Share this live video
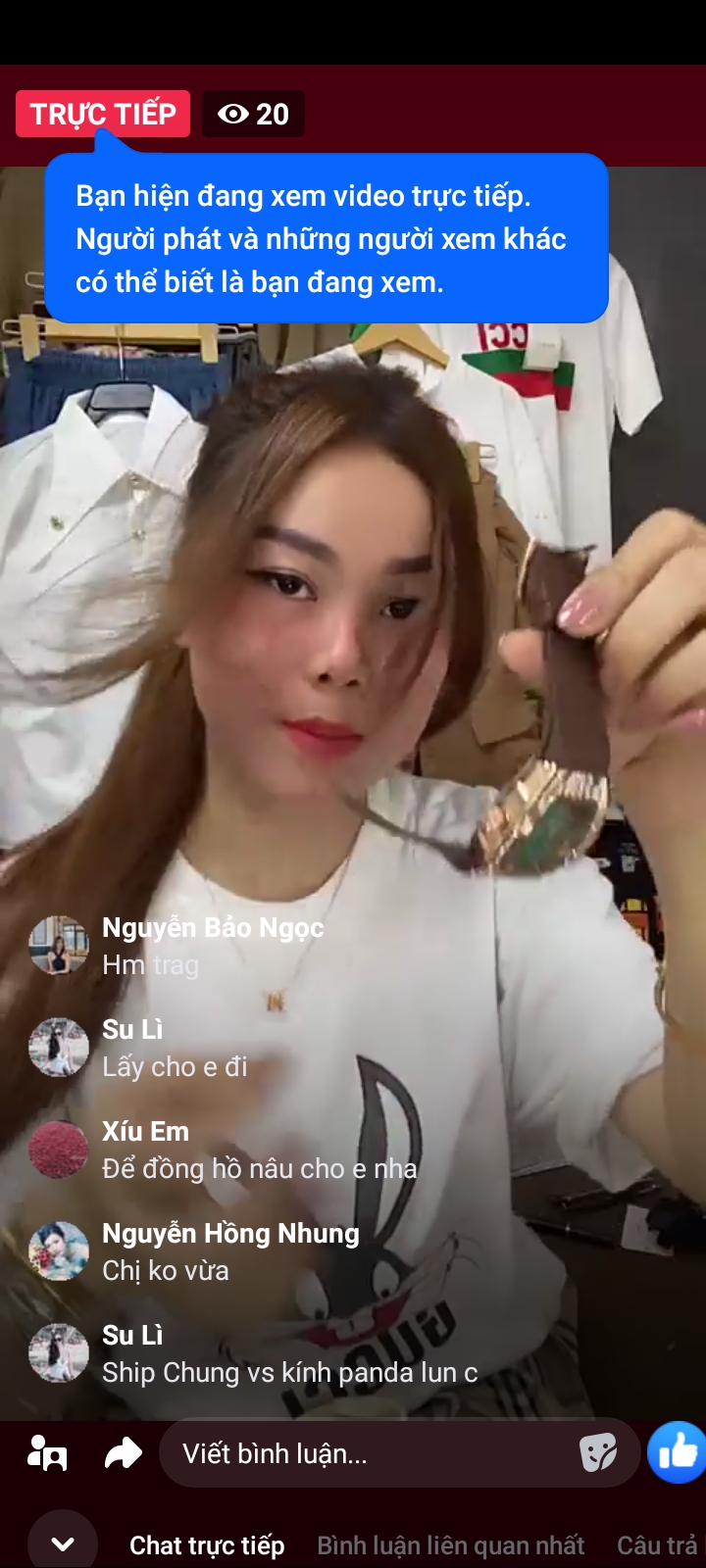The height and width of the screenshot is (1568, 706). tap(124, 1453)
